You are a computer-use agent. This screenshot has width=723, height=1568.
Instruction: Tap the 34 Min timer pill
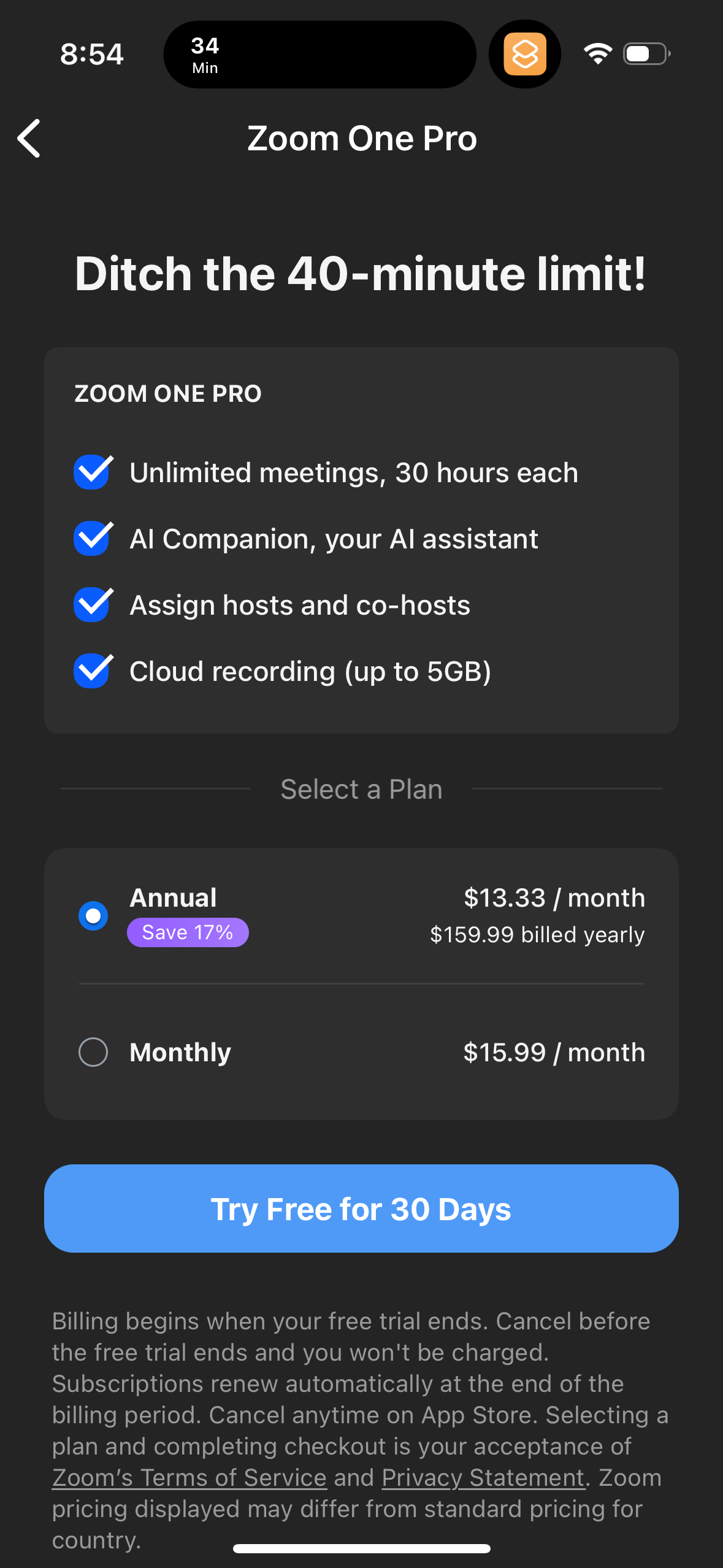click(320, 54)
